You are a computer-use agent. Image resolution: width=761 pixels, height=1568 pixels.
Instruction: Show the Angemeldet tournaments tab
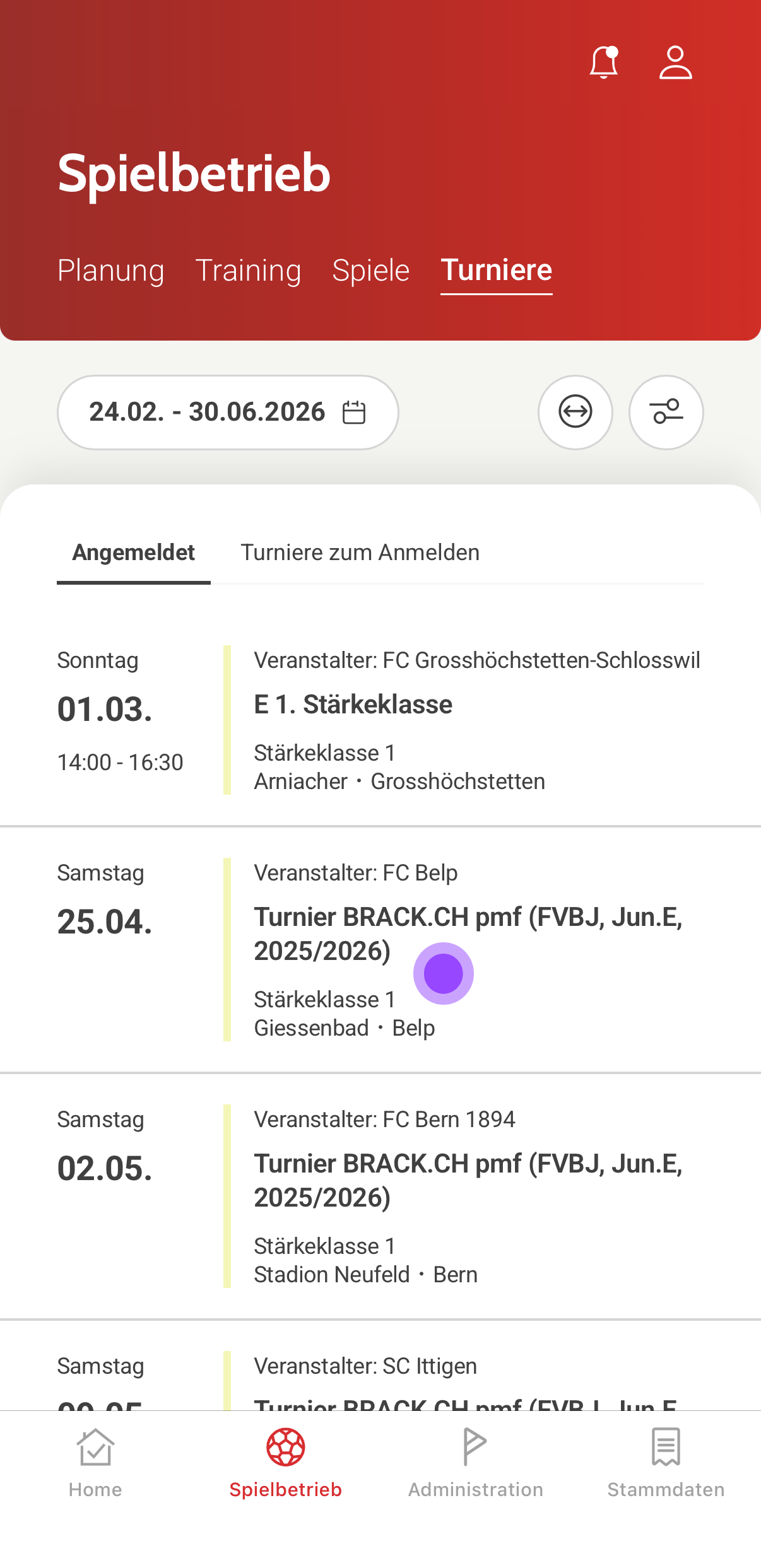pyautogui.click(x=134, y=553)
